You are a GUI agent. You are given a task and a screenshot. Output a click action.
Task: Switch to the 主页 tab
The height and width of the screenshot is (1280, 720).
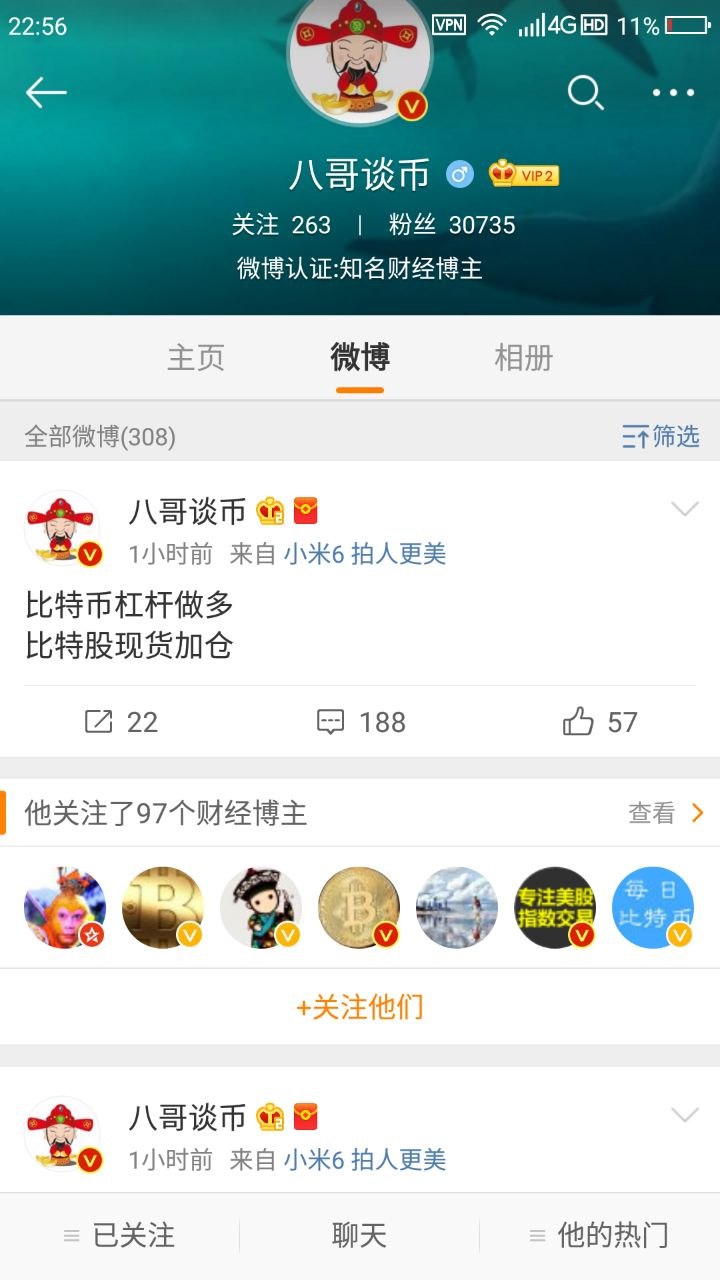point(196,358)
